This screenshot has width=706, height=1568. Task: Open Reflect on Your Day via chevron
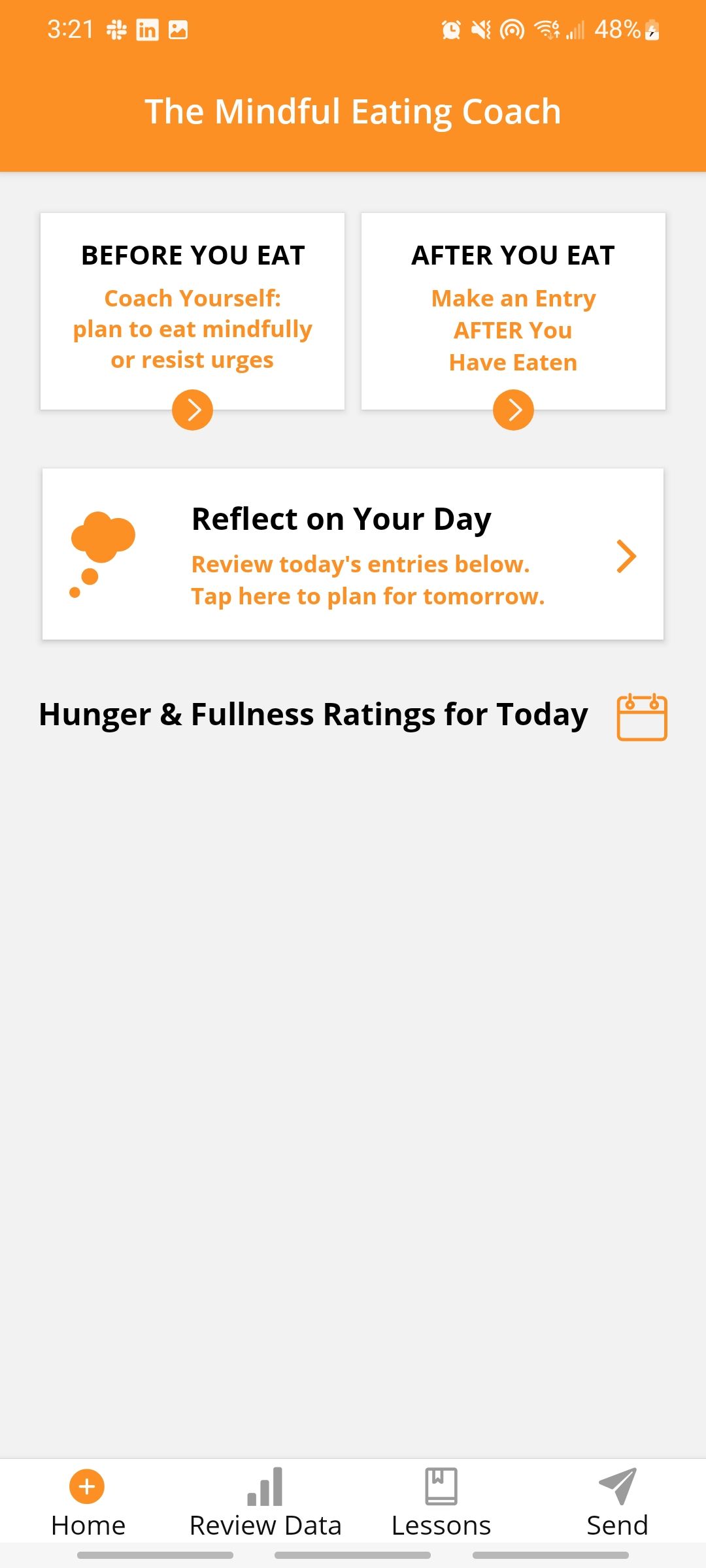coord(626,556)
